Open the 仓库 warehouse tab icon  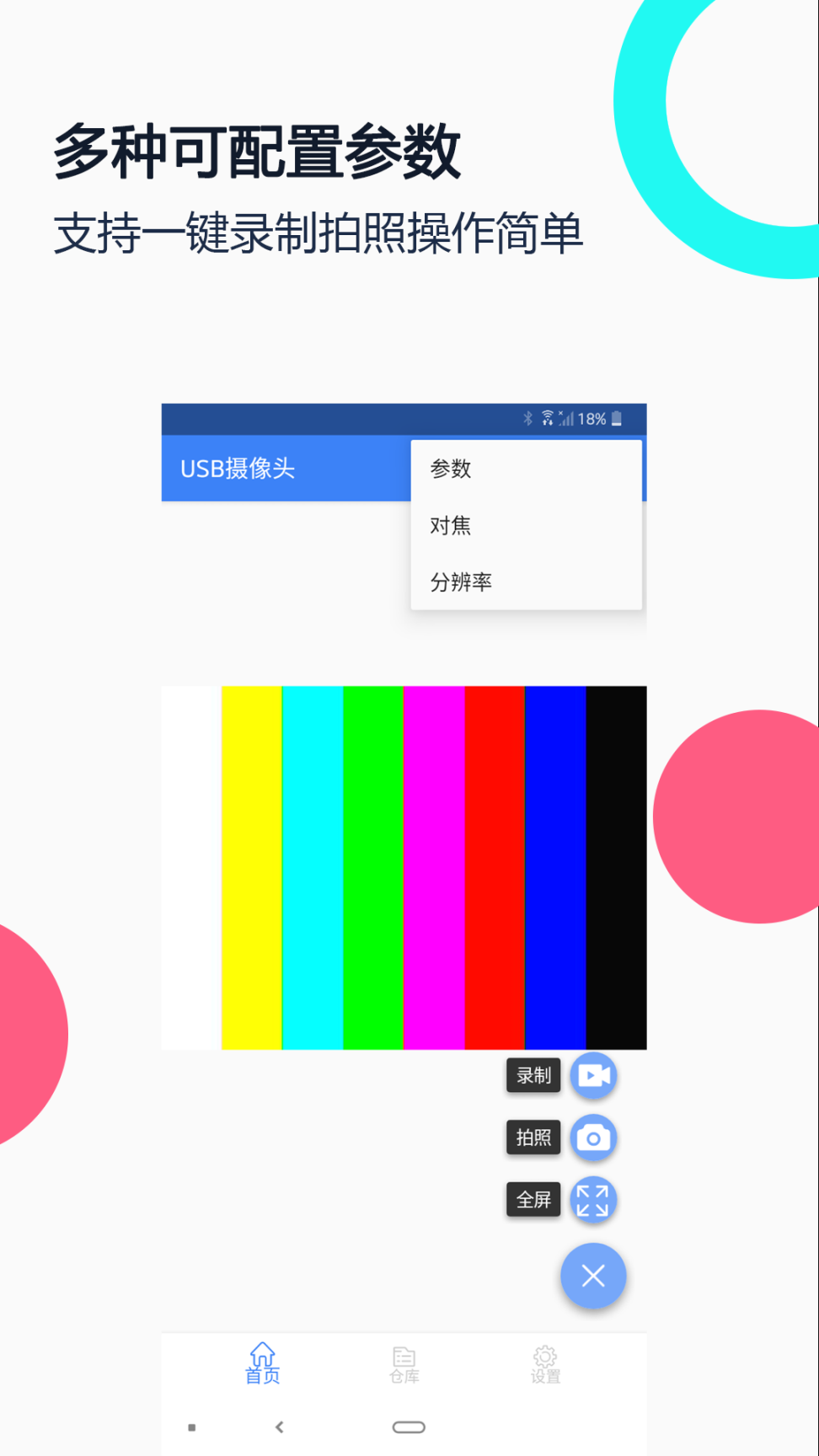(x=404, y=1356)
